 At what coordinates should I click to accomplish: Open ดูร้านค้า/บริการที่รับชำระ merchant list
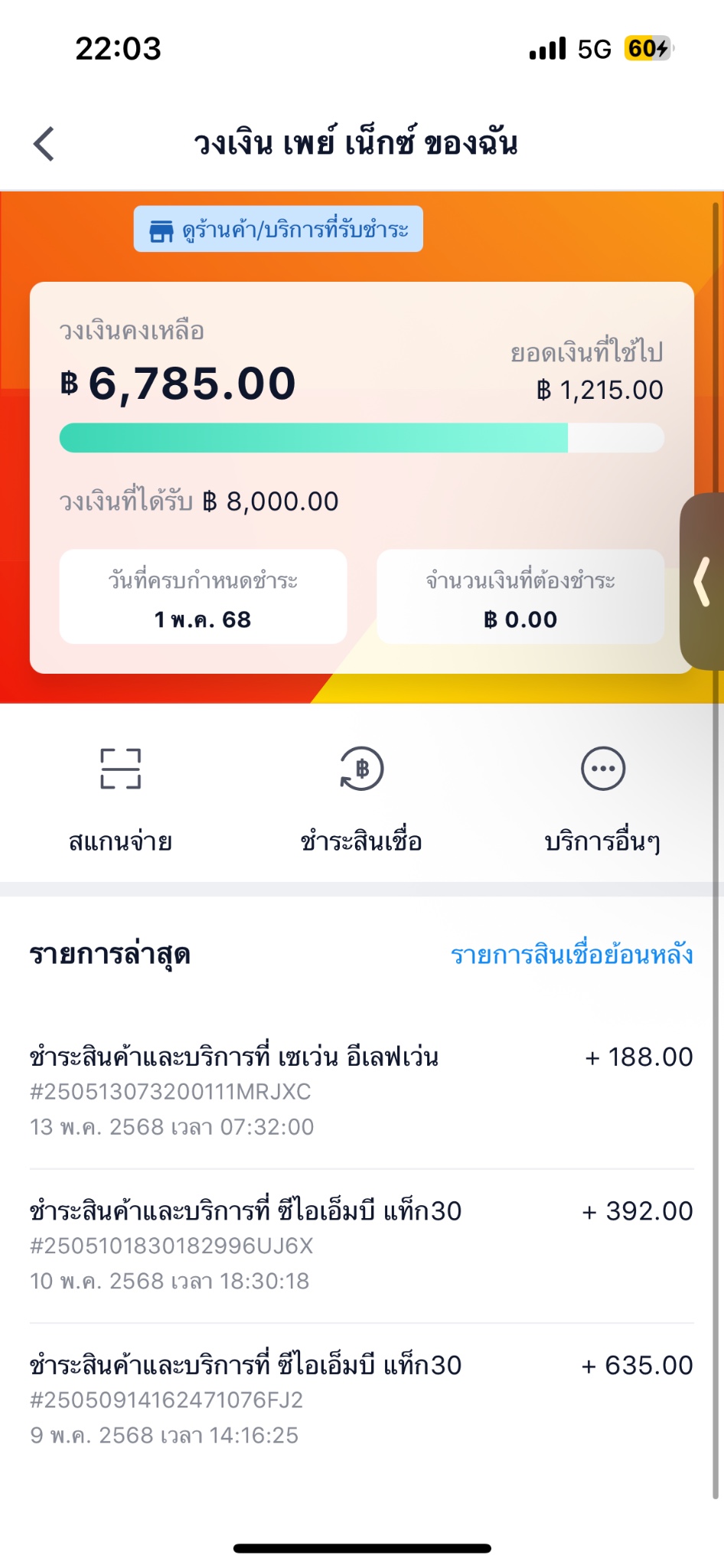point(279,229)
